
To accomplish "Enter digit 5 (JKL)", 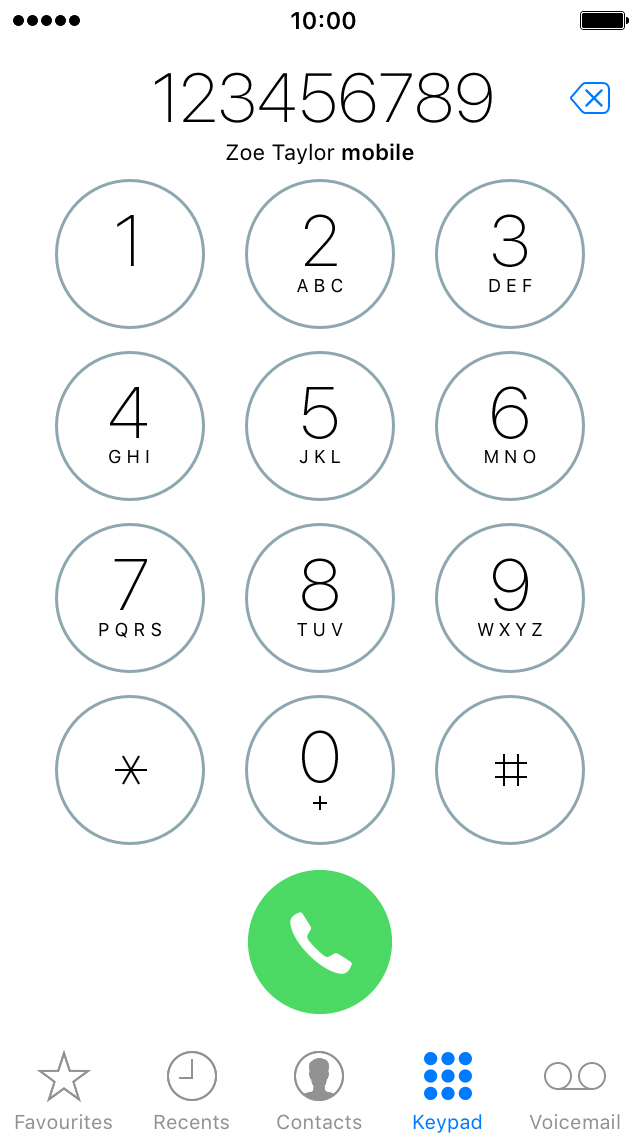I will (x=320, y=426).
